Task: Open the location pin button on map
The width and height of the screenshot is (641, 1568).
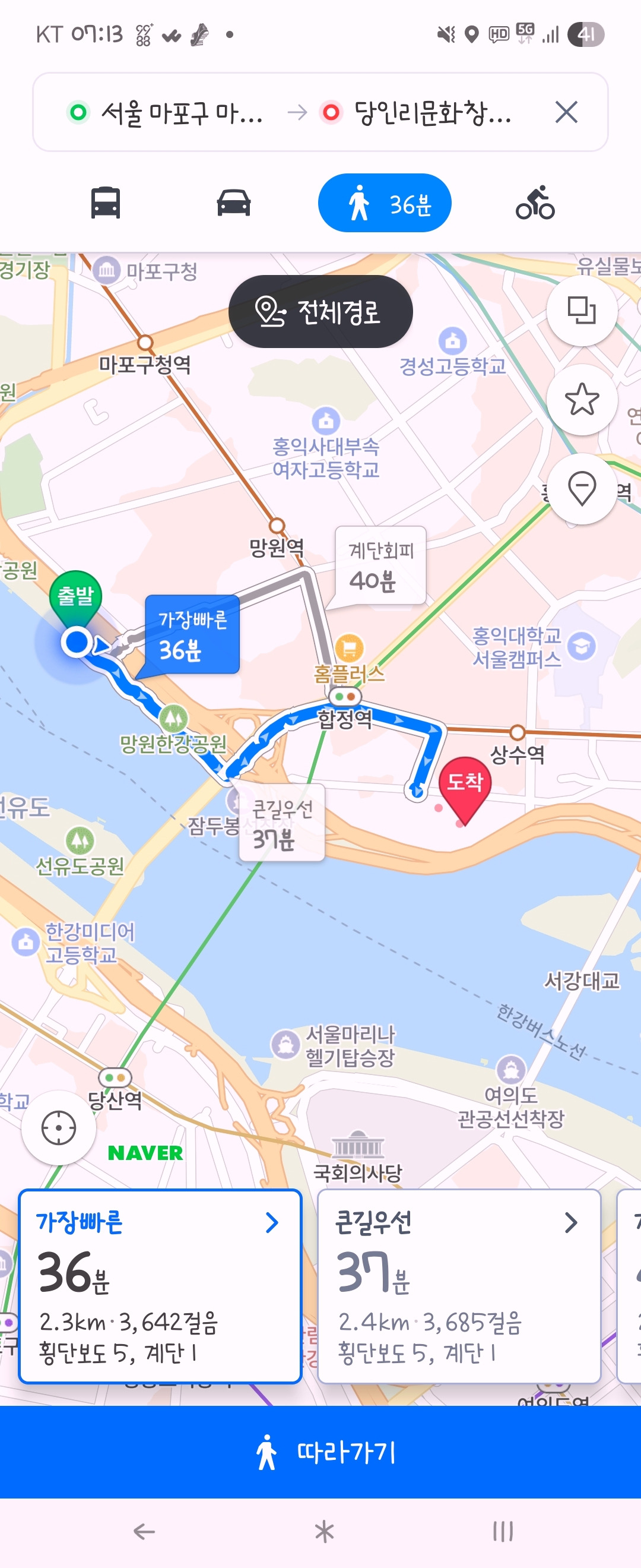Action: (582, 489)
